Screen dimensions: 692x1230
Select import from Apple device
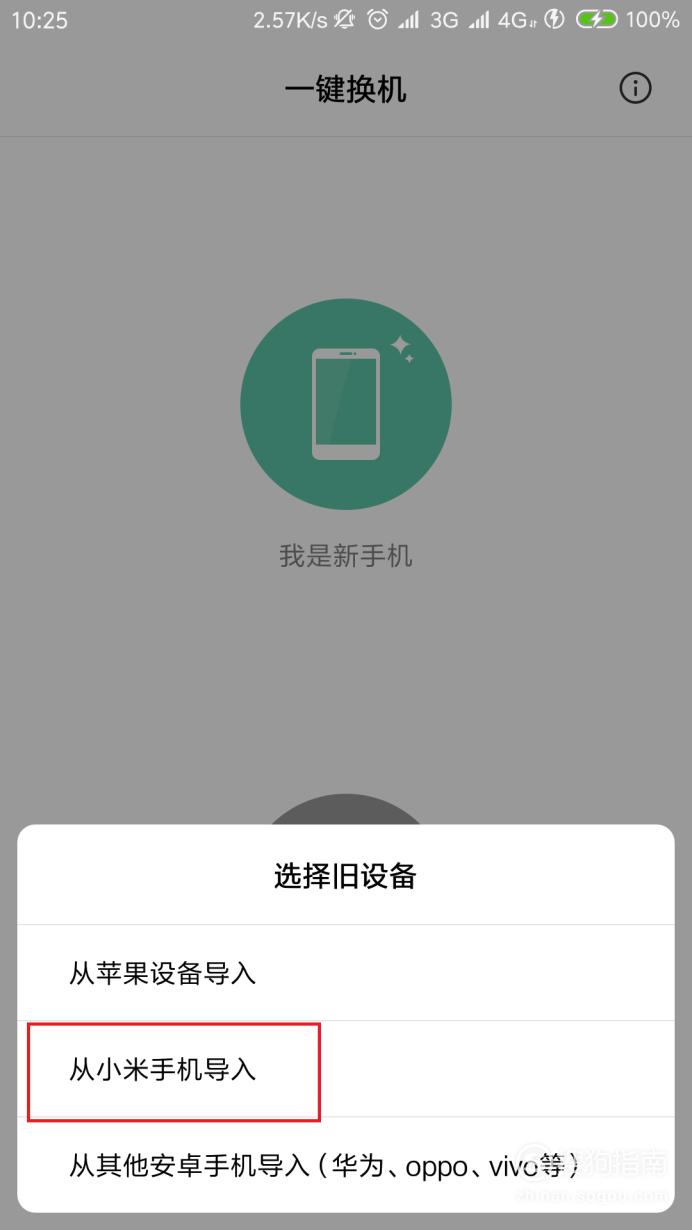point(345,973)
